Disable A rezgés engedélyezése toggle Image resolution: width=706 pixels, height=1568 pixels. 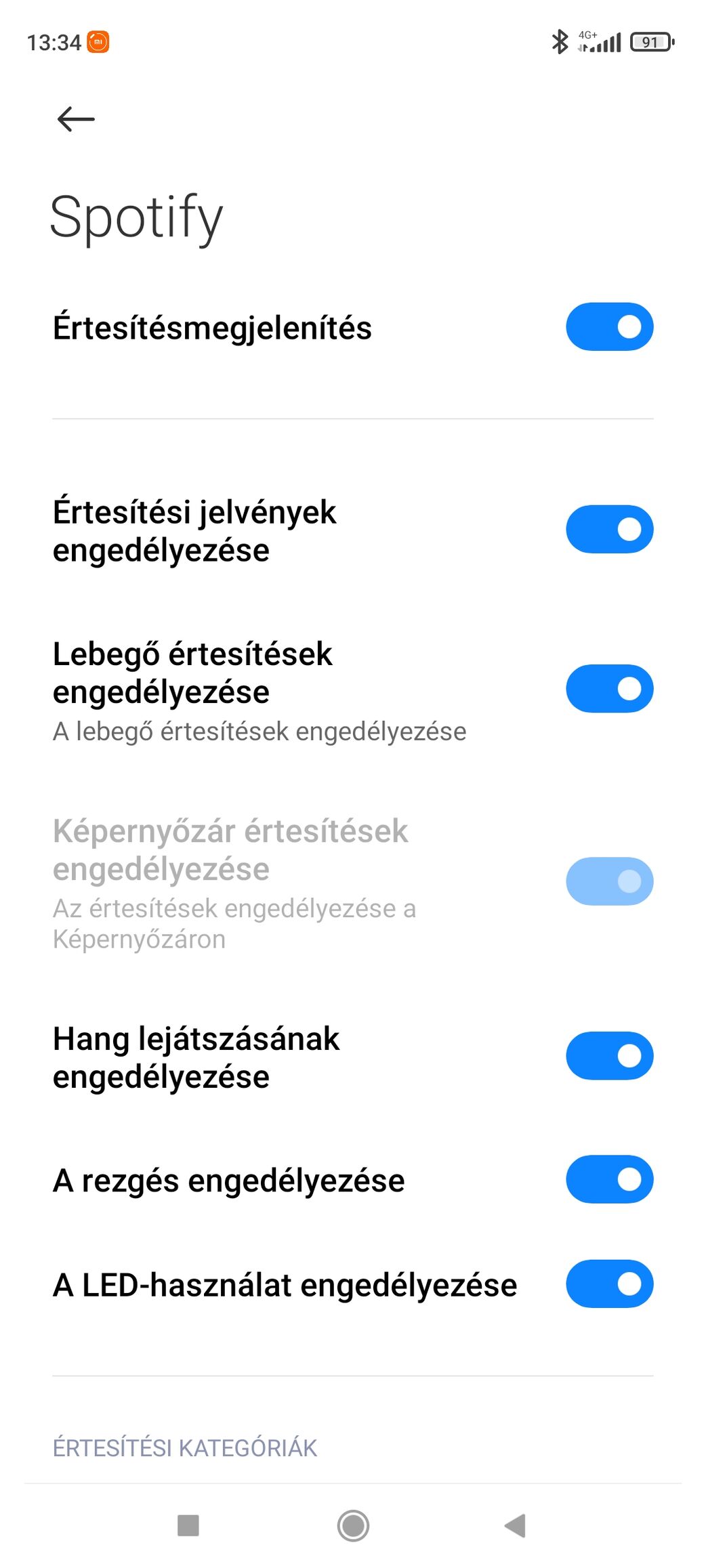(x=609, y=1179)
